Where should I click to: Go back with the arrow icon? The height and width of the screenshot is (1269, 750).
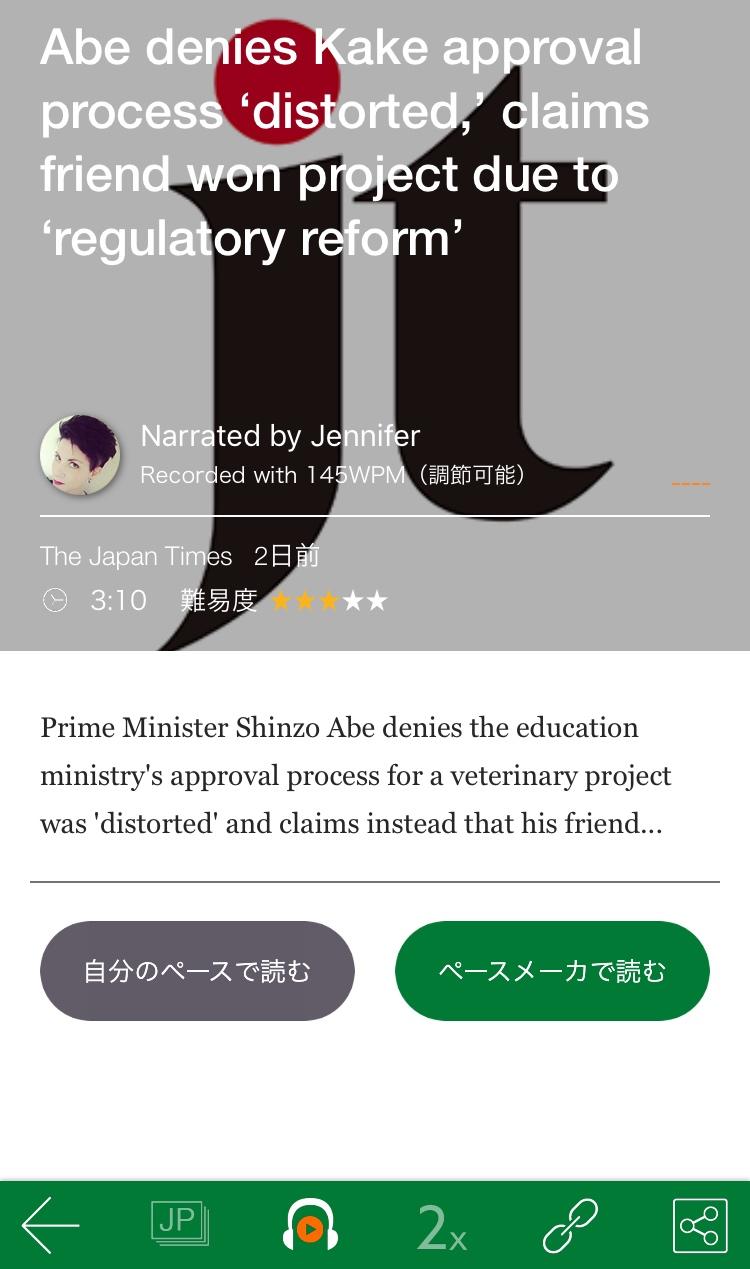tap(50, 1225)
